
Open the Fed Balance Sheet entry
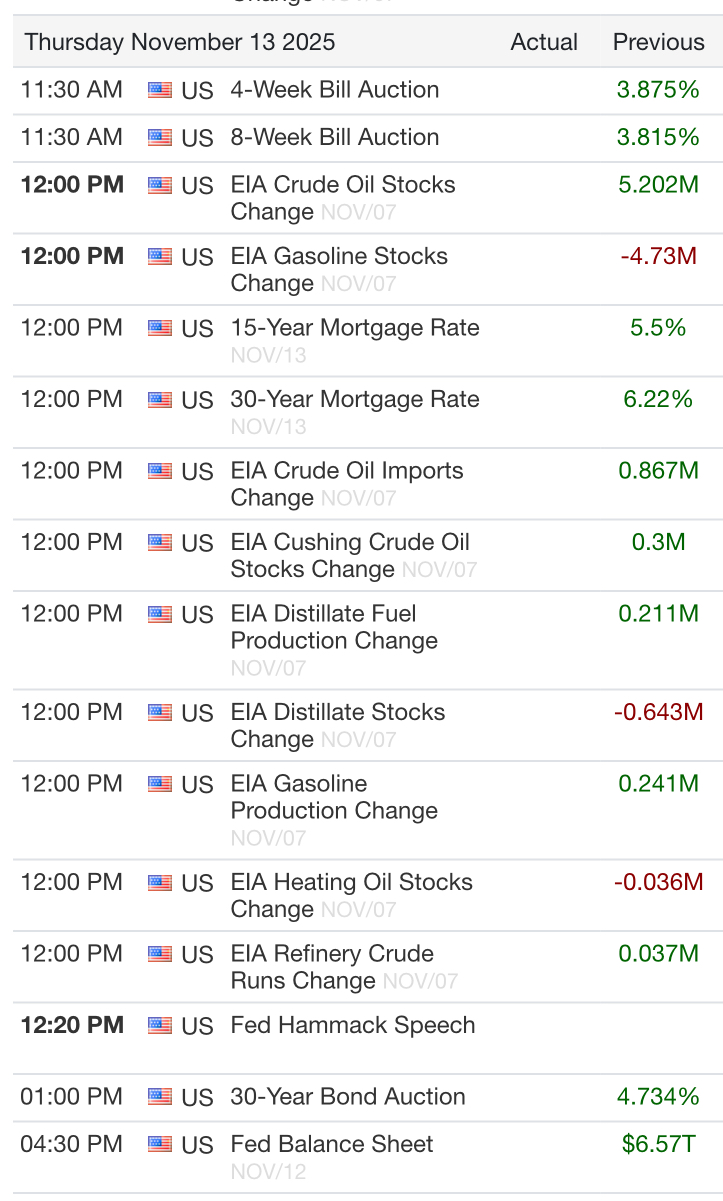[331, 1144]
